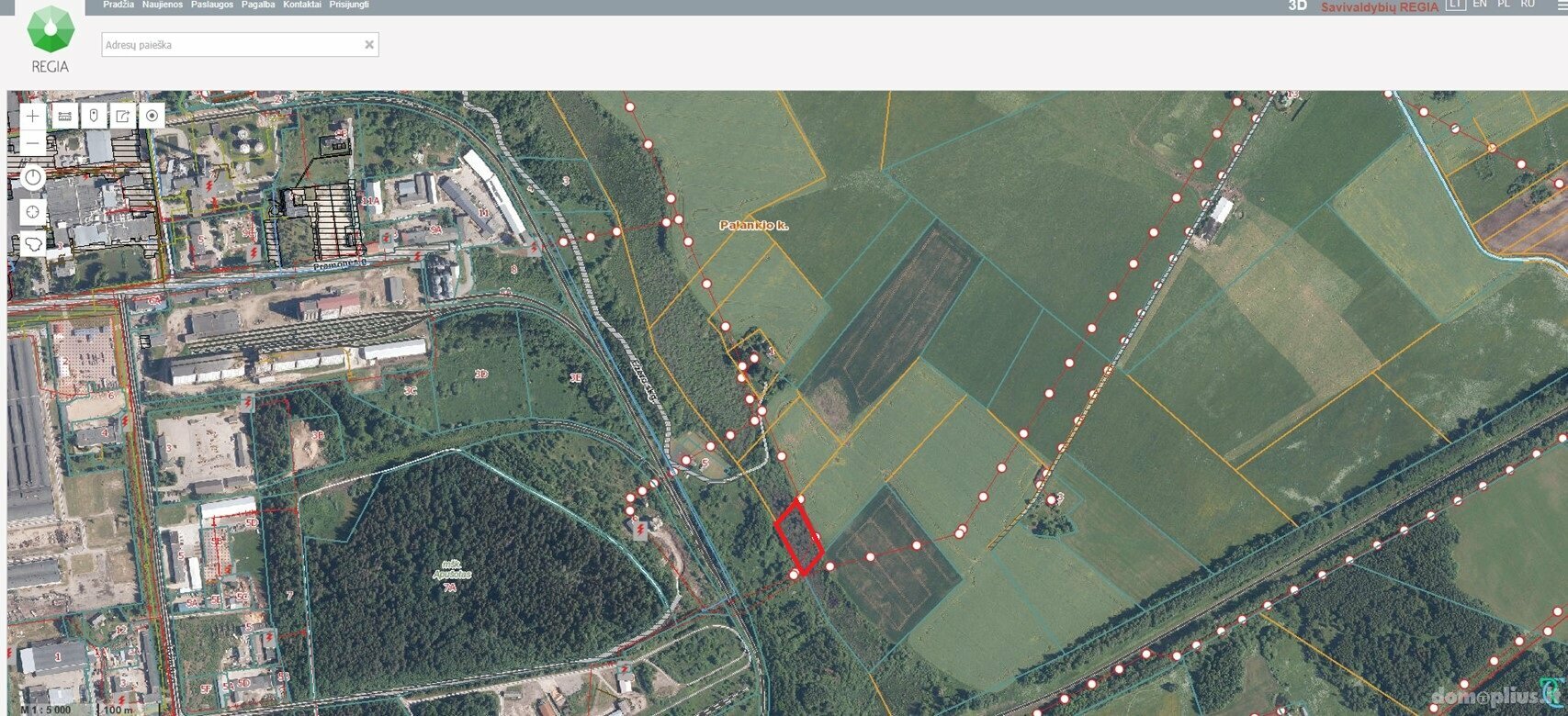Show the full Lithuania extent
The width and height of the screenshot is (1568, 716).
(33, 244)
